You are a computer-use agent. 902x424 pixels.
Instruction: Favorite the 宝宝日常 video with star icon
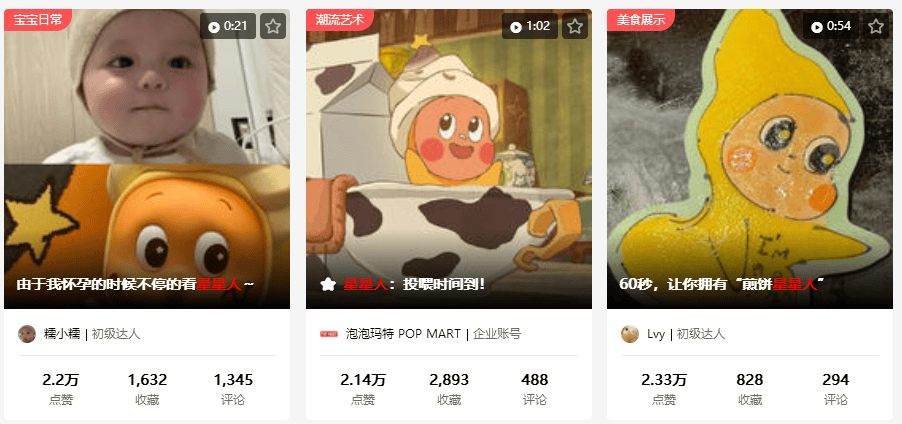(x=273, y=26)
